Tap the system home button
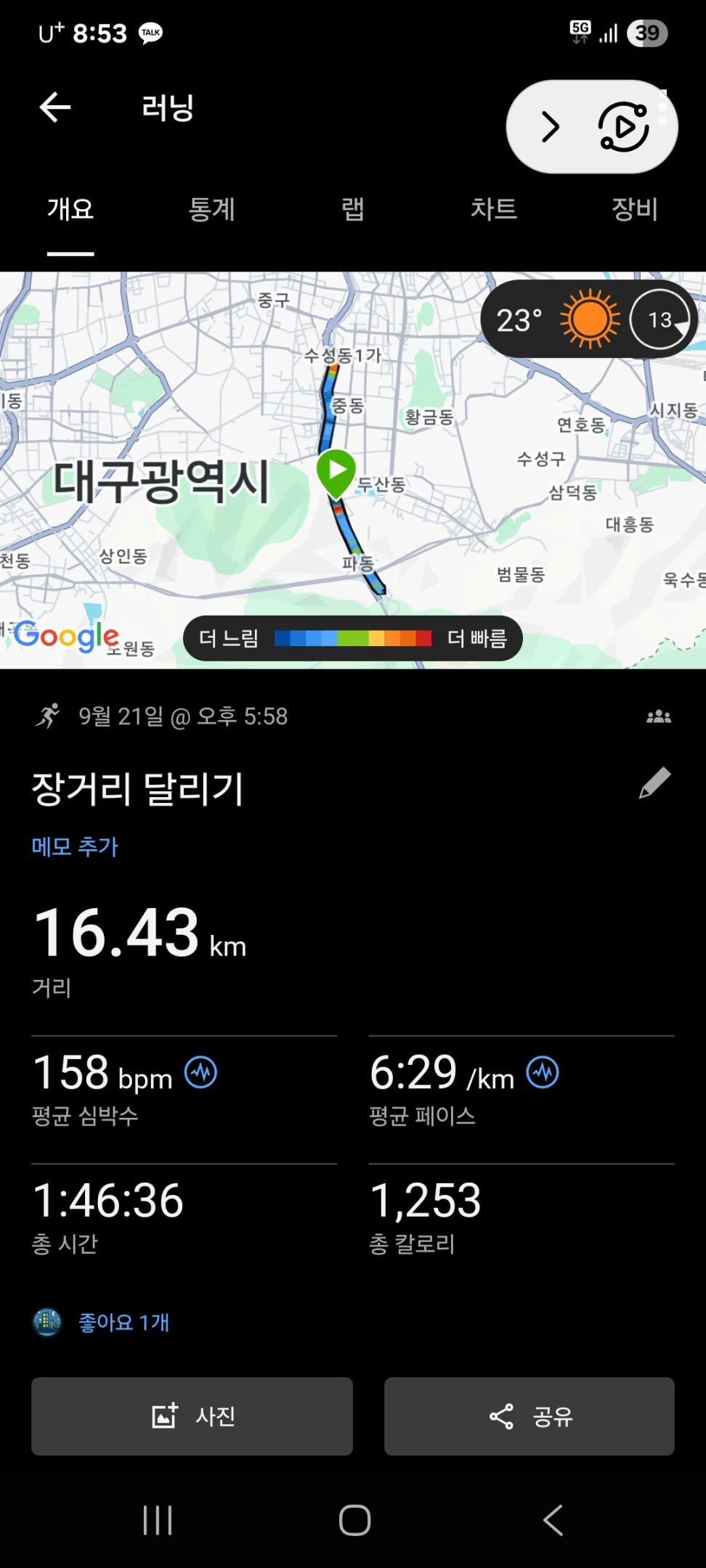Image resolution: width=706 pixels, height=1568 pixels. pos(354,1519)
